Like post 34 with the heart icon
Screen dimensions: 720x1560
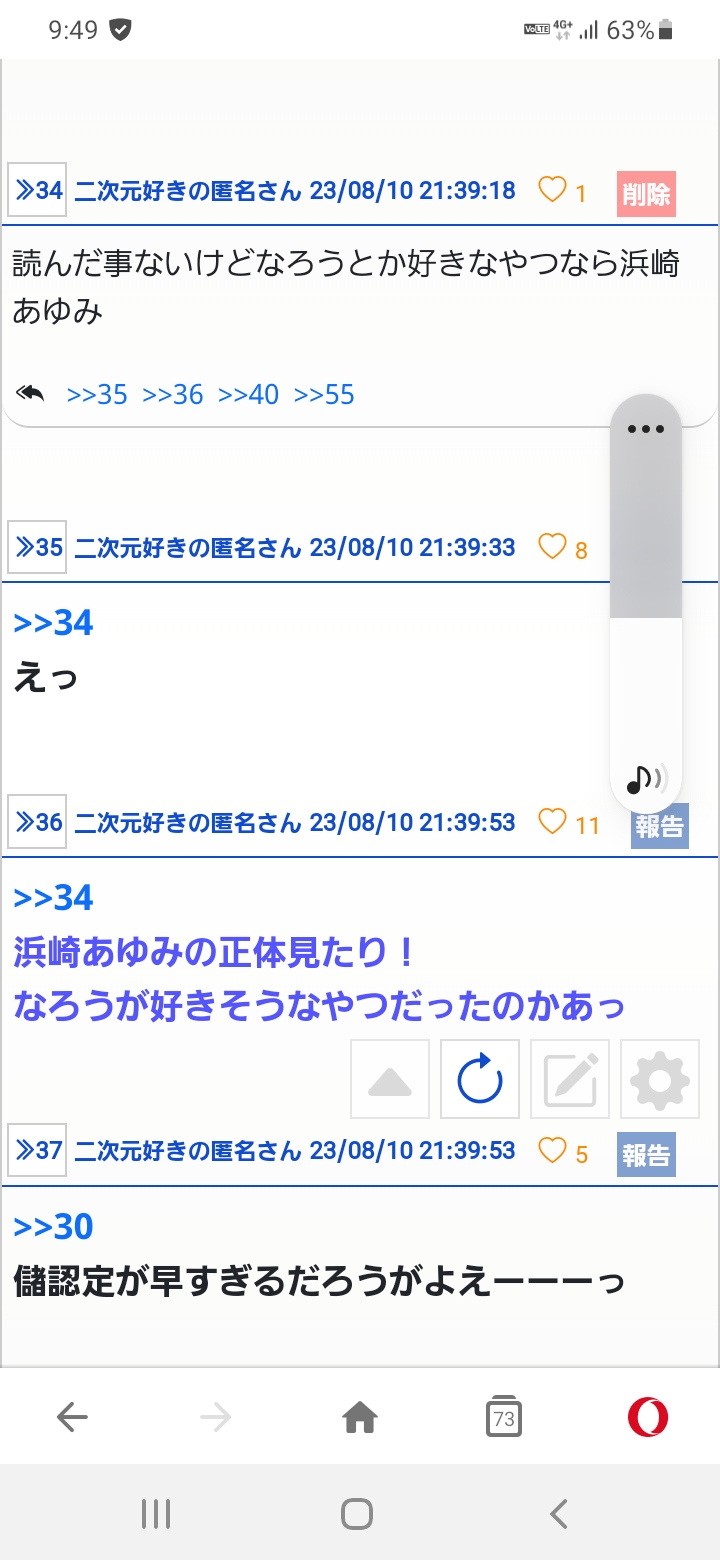tap(552, 189)
